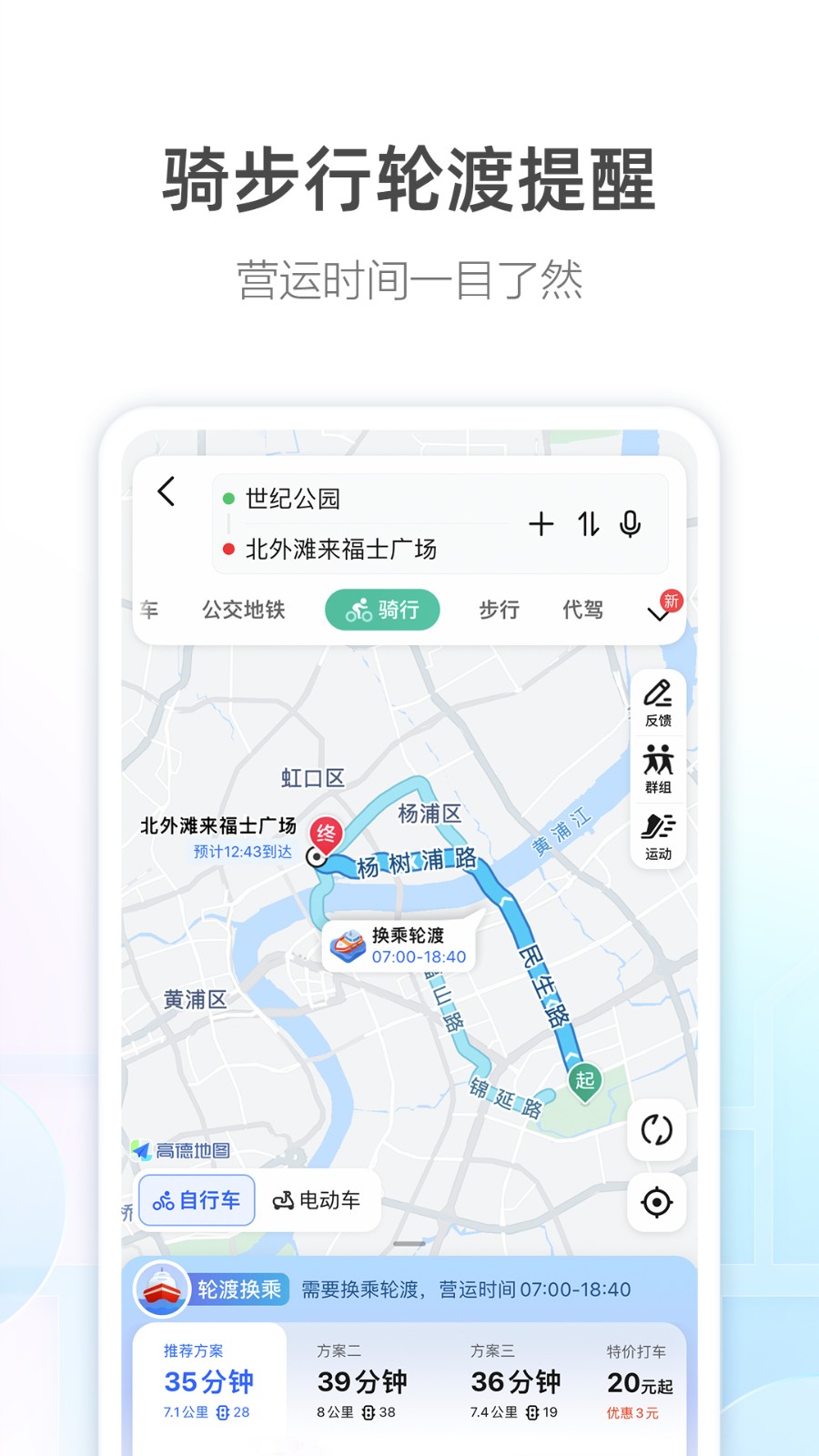Swap start and destination with the reverse icon
Image resolution: width=819 pixels, height=1456 pixels.
click(588, 525)
